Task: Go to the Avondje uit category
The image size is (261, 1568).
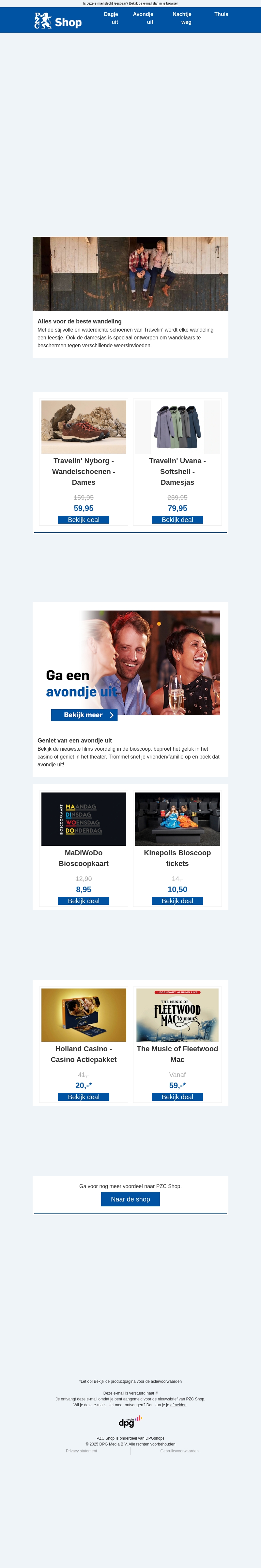Action: (x=144, y=18)
